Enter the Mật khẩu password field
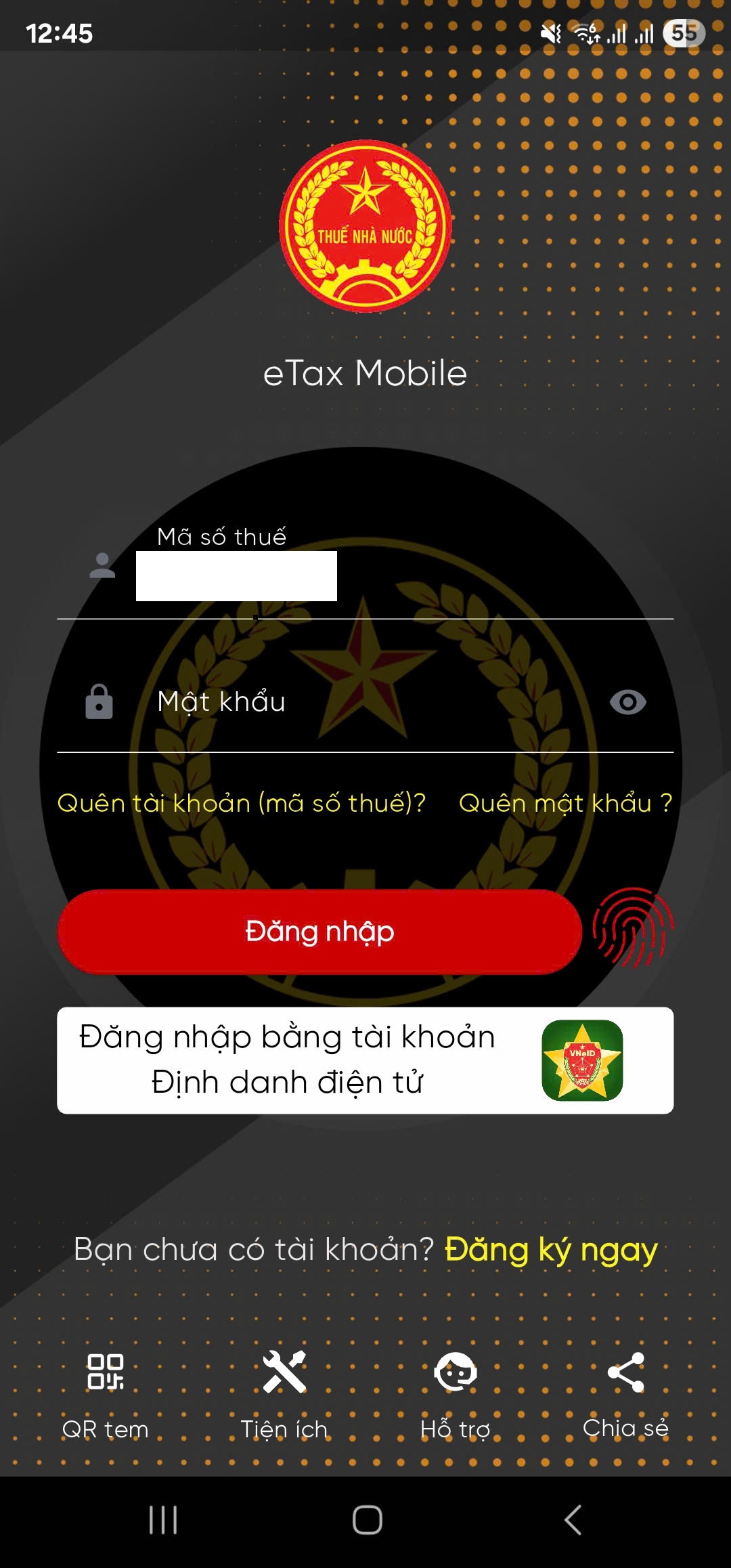This screenshot has width=731, height=1568. [x=365, y=703]
